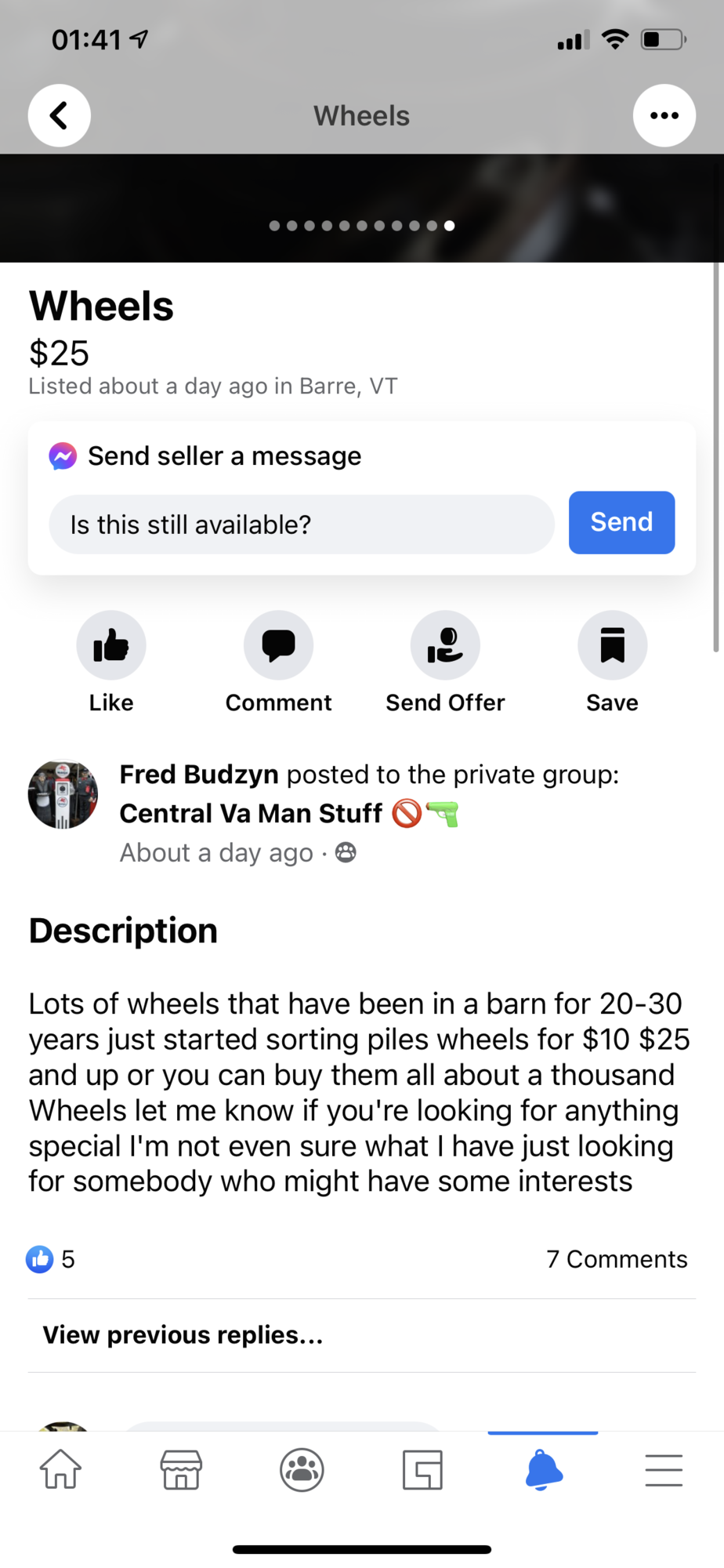Open the Notifications bell tab
724x1568 pixels.
[x=543, y=1469]
